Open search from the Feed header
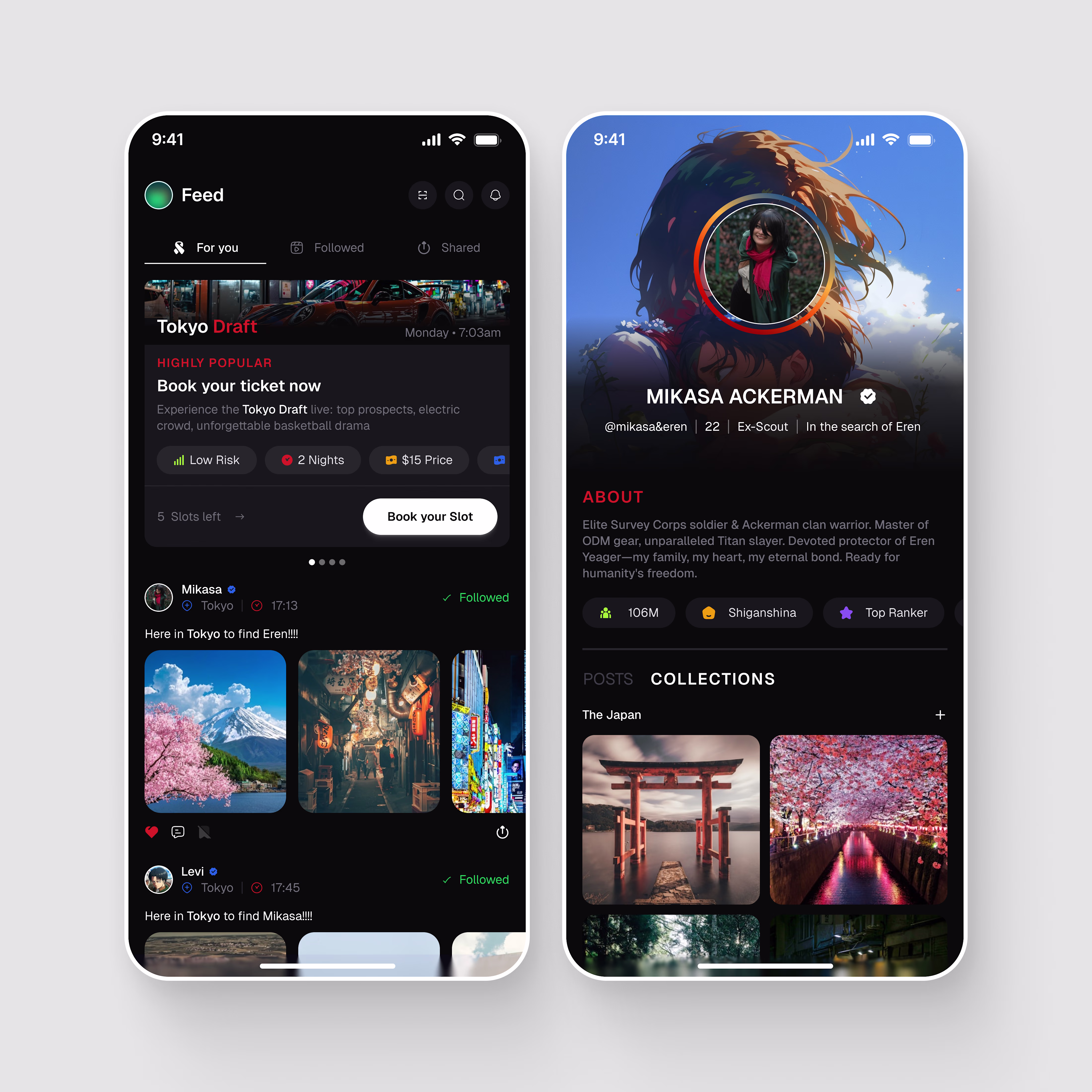This screenshot has height=1092, width=1092. click(x=459, y=195)
